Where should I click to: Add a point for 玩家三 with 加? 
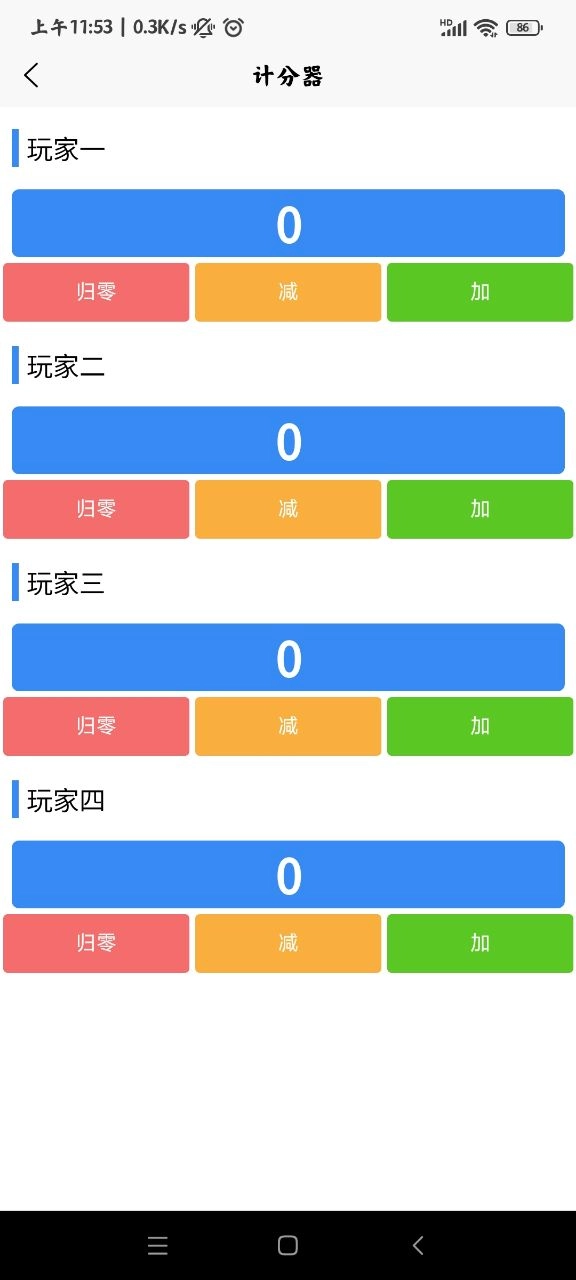pyautogui.click(x=480, y=726)
